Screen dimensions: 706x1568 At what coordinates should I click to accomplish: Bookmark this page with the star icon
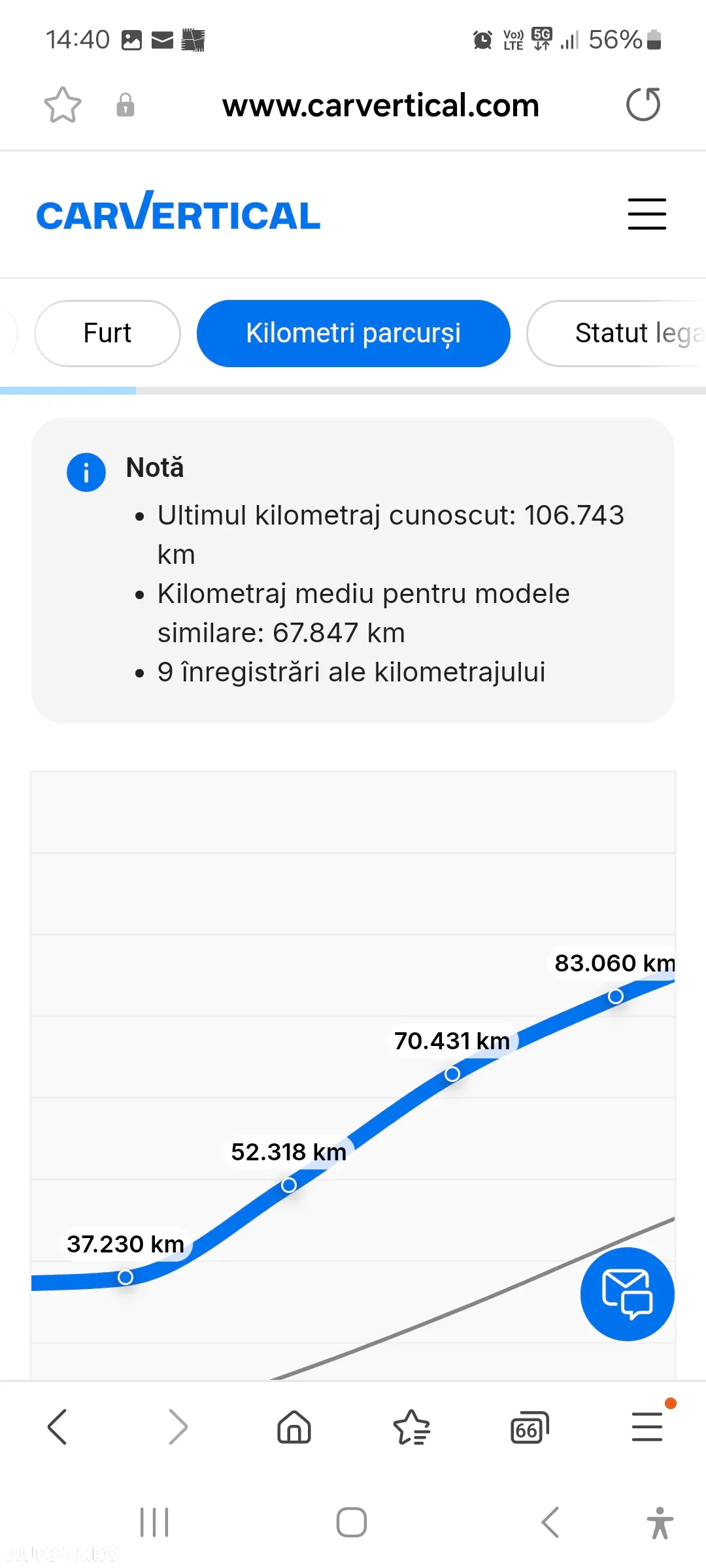(x=63, y=105)
